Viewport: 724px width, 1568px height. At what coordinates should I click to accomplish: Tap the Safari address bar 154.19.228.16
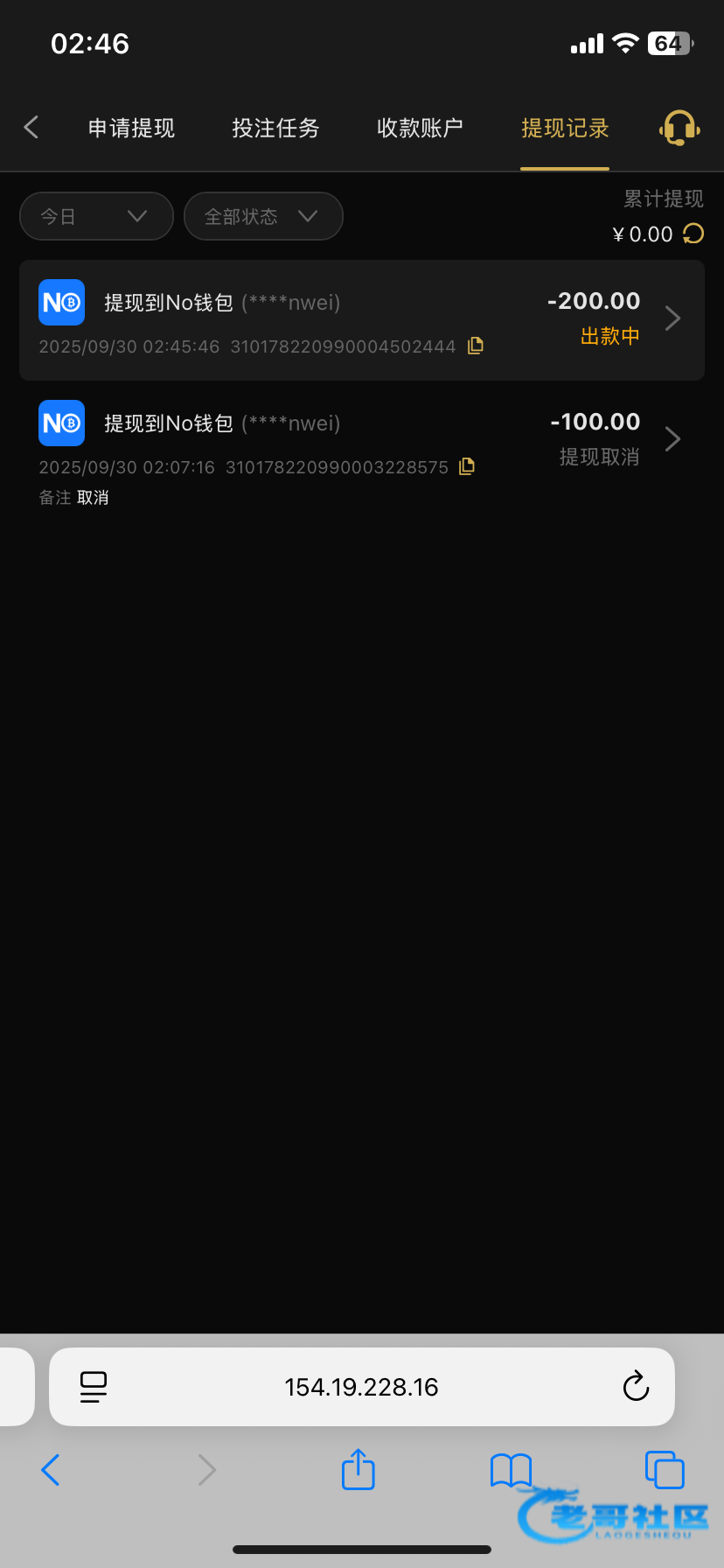point(362,1387)
